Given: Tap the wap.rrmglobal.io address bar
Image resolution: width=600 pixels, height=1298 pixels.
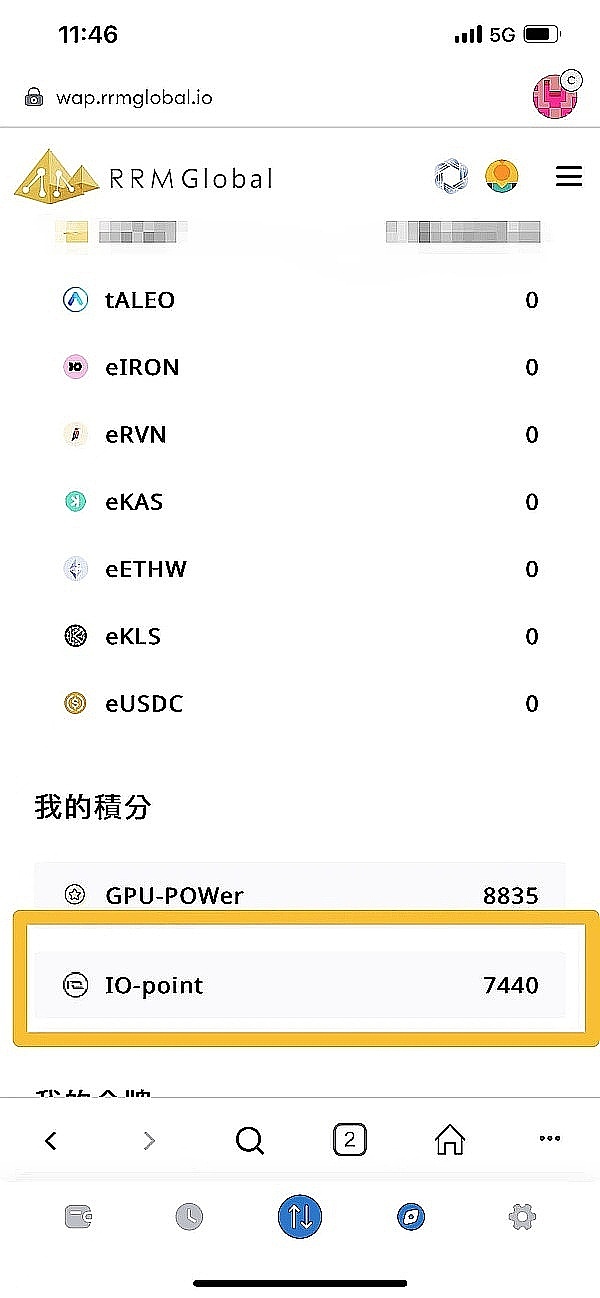Looking at the screenshot, I should (x=135, y=97).
